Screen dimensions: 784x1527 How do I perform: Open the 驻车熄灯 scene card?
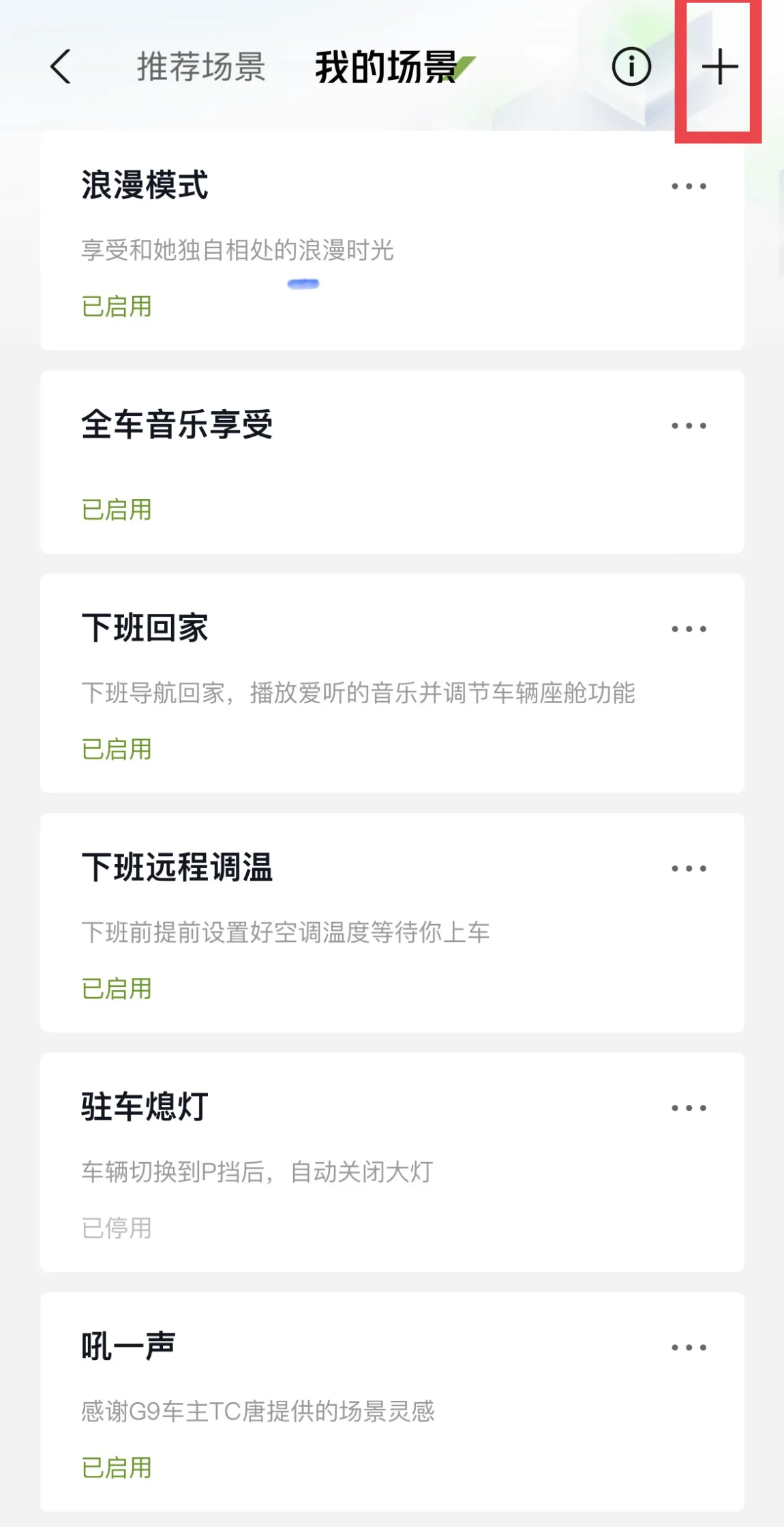pyautogui.click(x=392, y=1162)
